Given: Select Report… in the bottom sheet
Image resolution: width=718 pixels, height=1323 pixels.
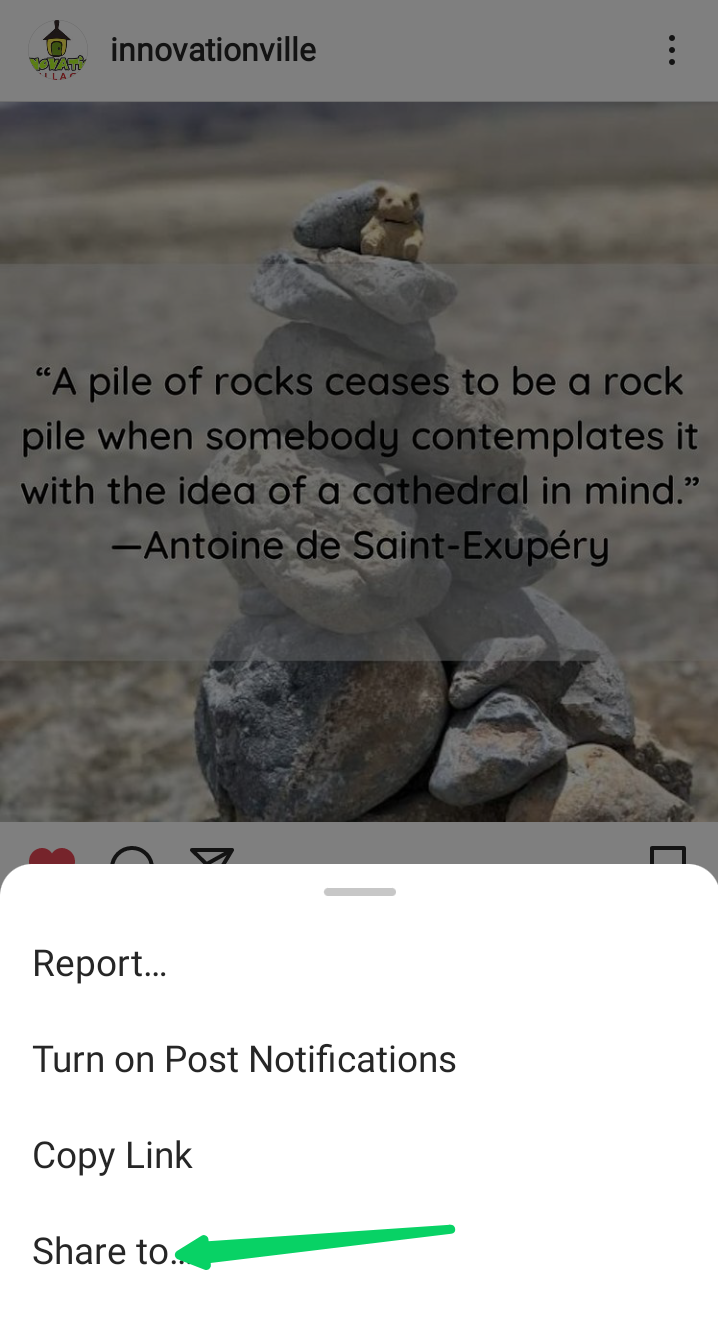Looking at the screenshot, I should click(100, 964).
